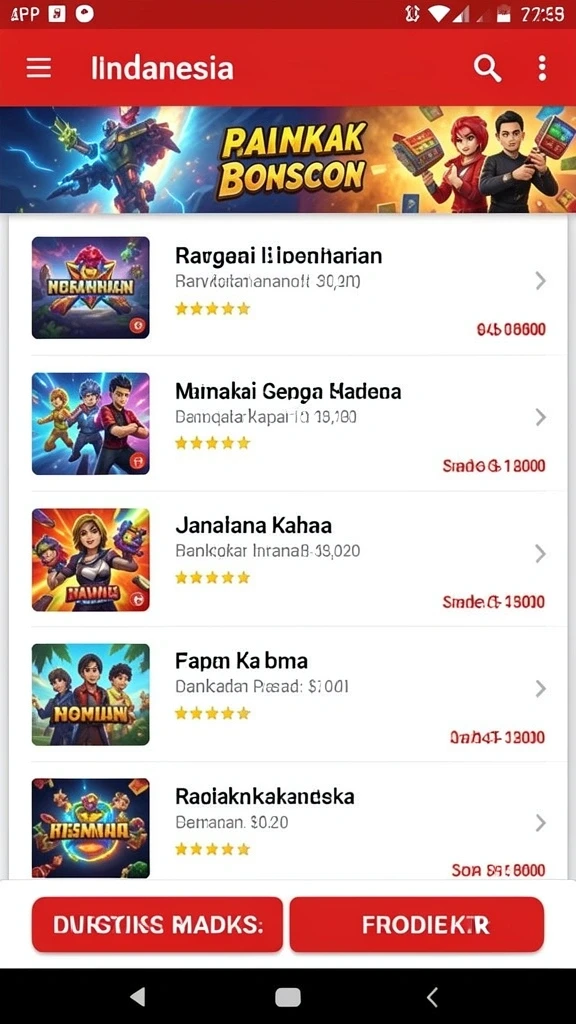
Task: Tap the chevron beside Fapm Ka bma
Action: 540,688
